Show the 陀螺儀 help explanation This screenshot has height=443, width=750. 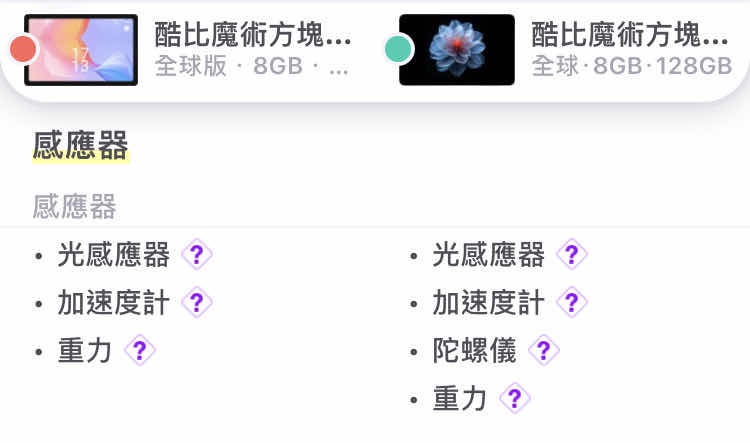click(x=543, y=351)
